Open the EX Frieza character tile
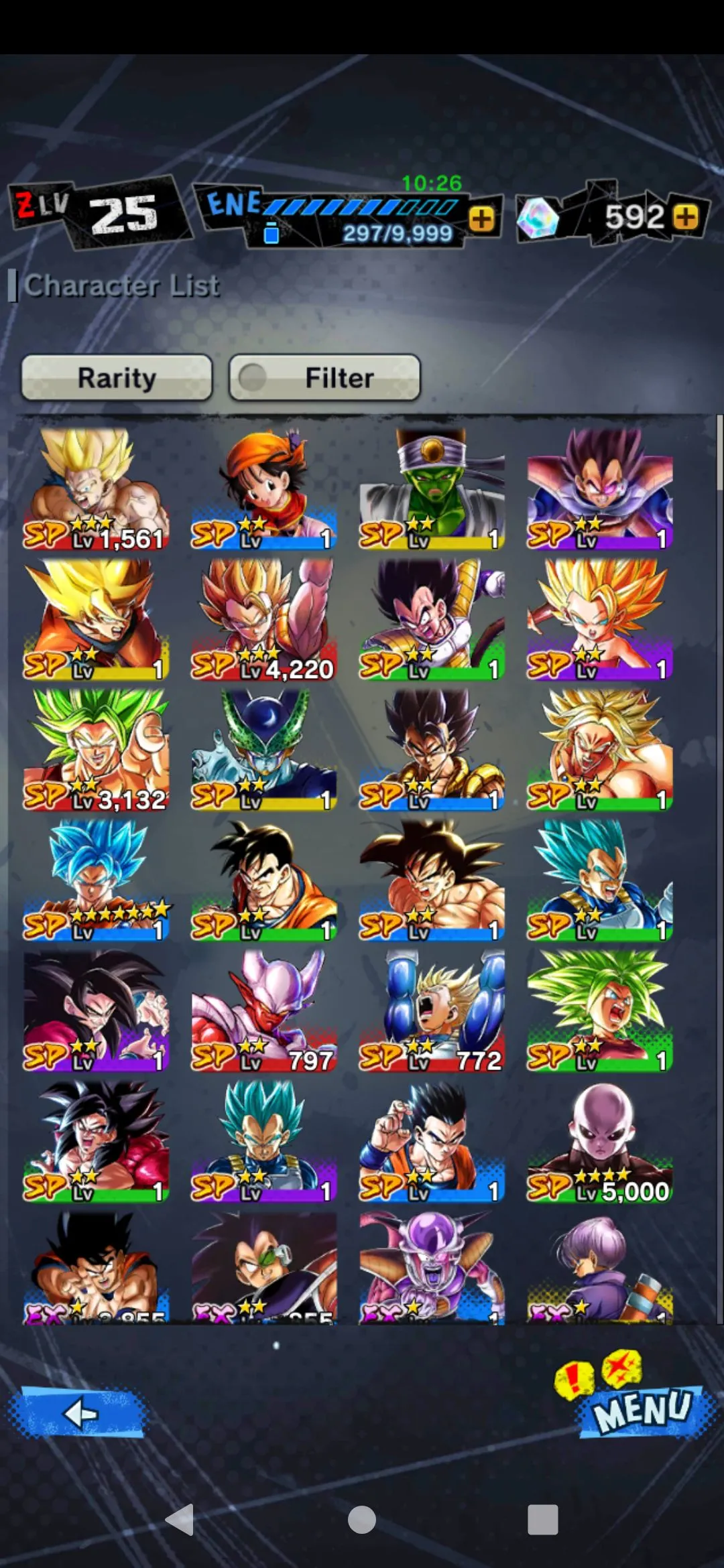The height and width of the screenshot is (1568, 724). coord(432,1268)
